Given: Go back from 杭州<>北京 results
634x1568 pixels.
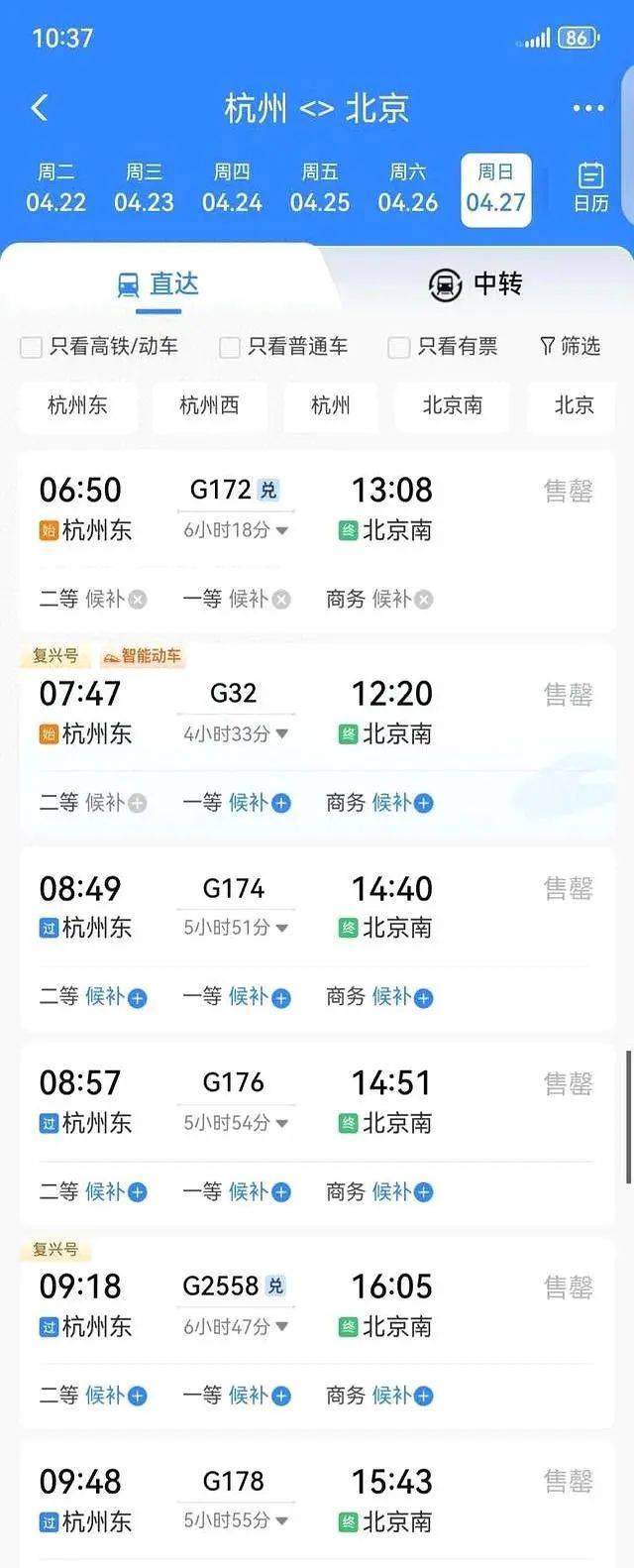Looking at the screenshot, I should (x=40, y=108).
